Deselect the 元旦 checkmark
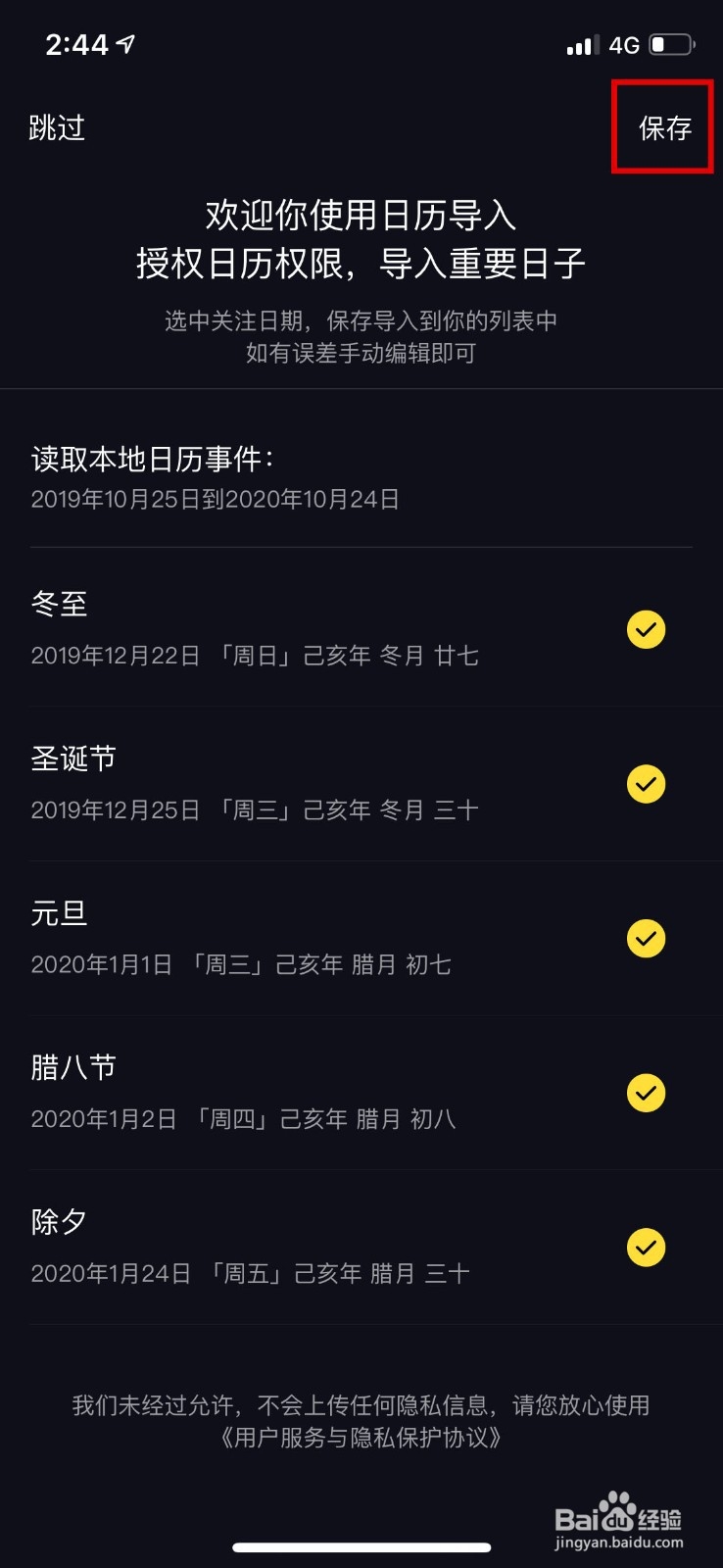Screen dimensions: 723x1568 point(646,939)
